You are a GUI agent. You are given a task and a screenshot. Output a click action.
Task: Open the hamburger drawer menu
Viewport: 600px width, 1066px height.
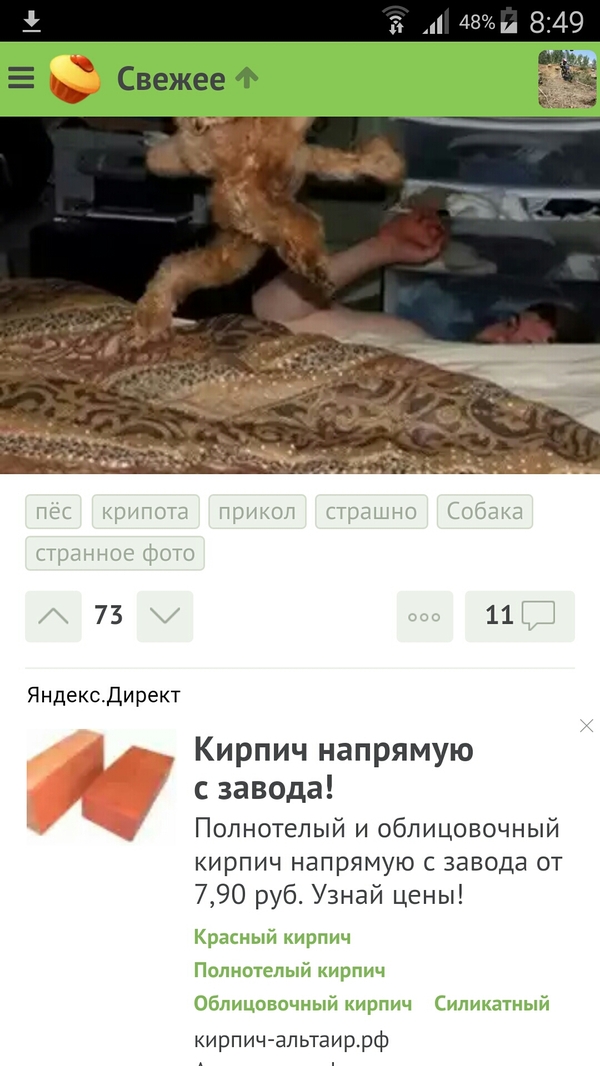[21, 78]
